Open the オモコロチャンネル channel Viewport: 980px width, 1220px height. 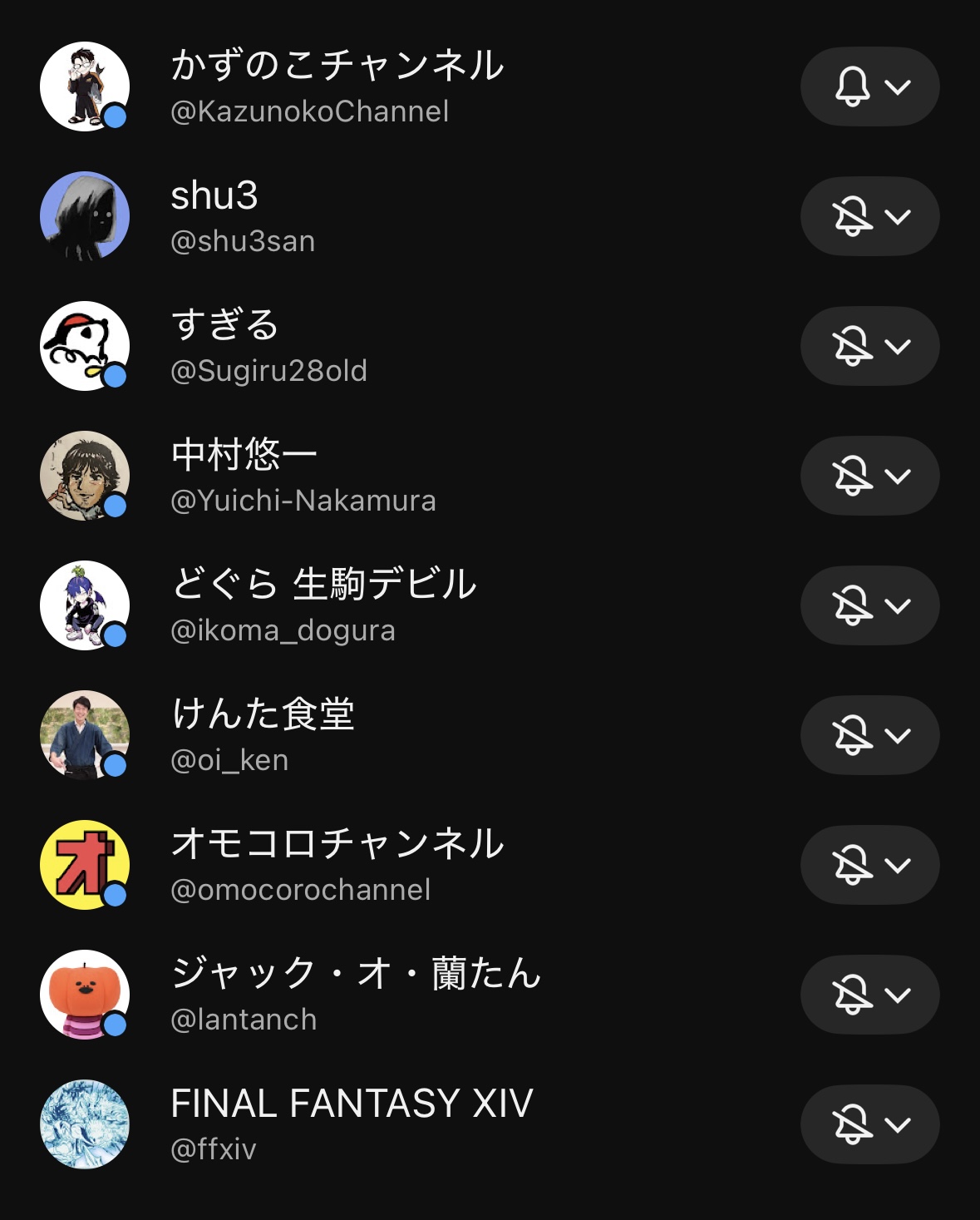pos(337,864)
